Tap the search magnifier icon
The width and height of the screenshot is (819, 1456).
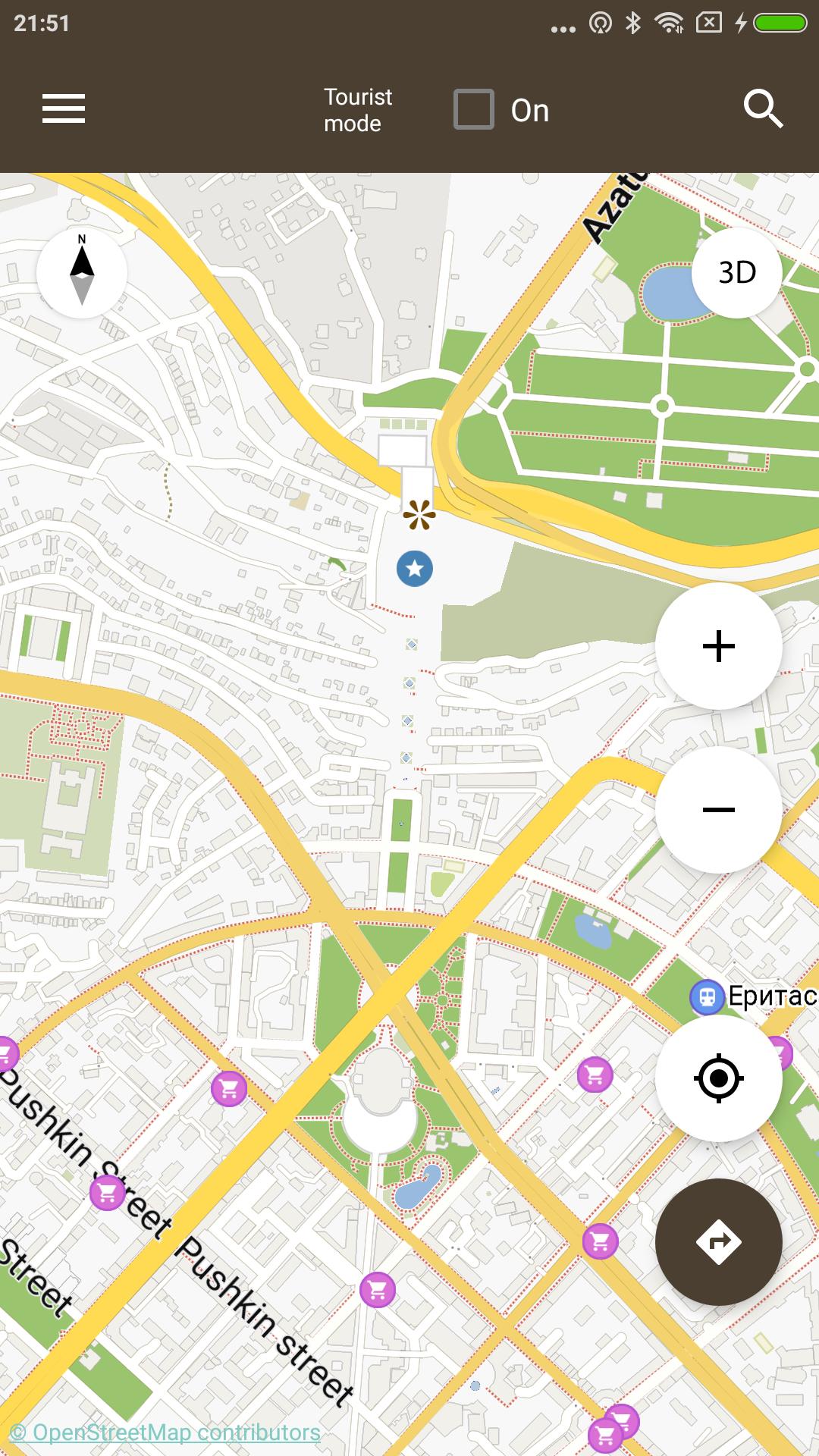764,108
